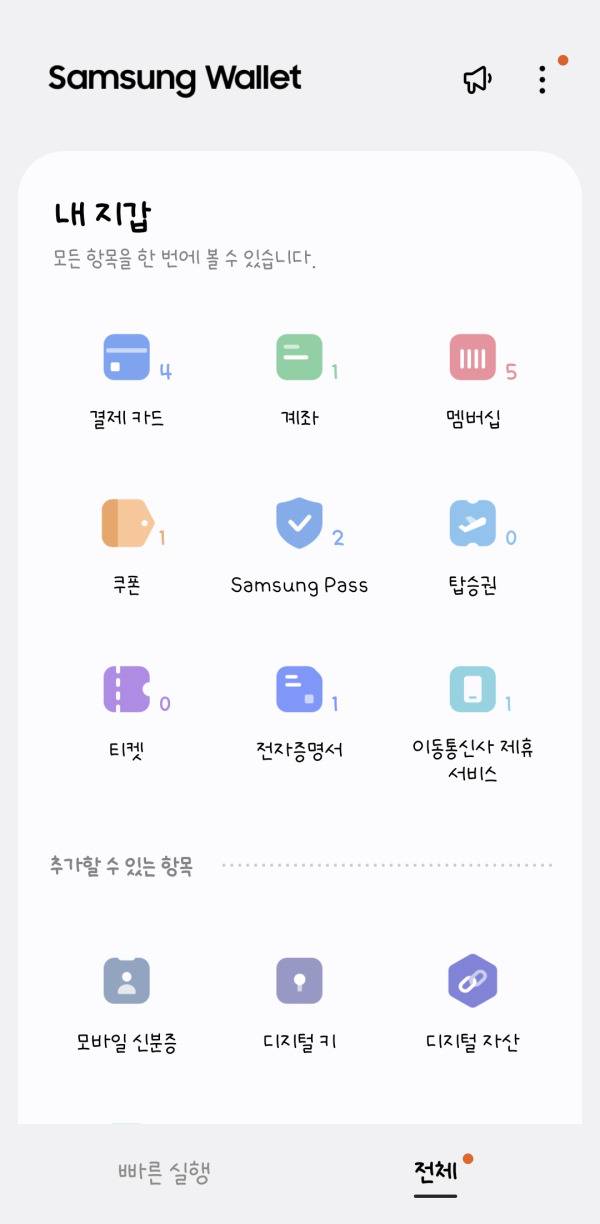This screenshot has height=1224, width=600.
Task: Select the 전체 tab
Action: (x=435, y=1172)
